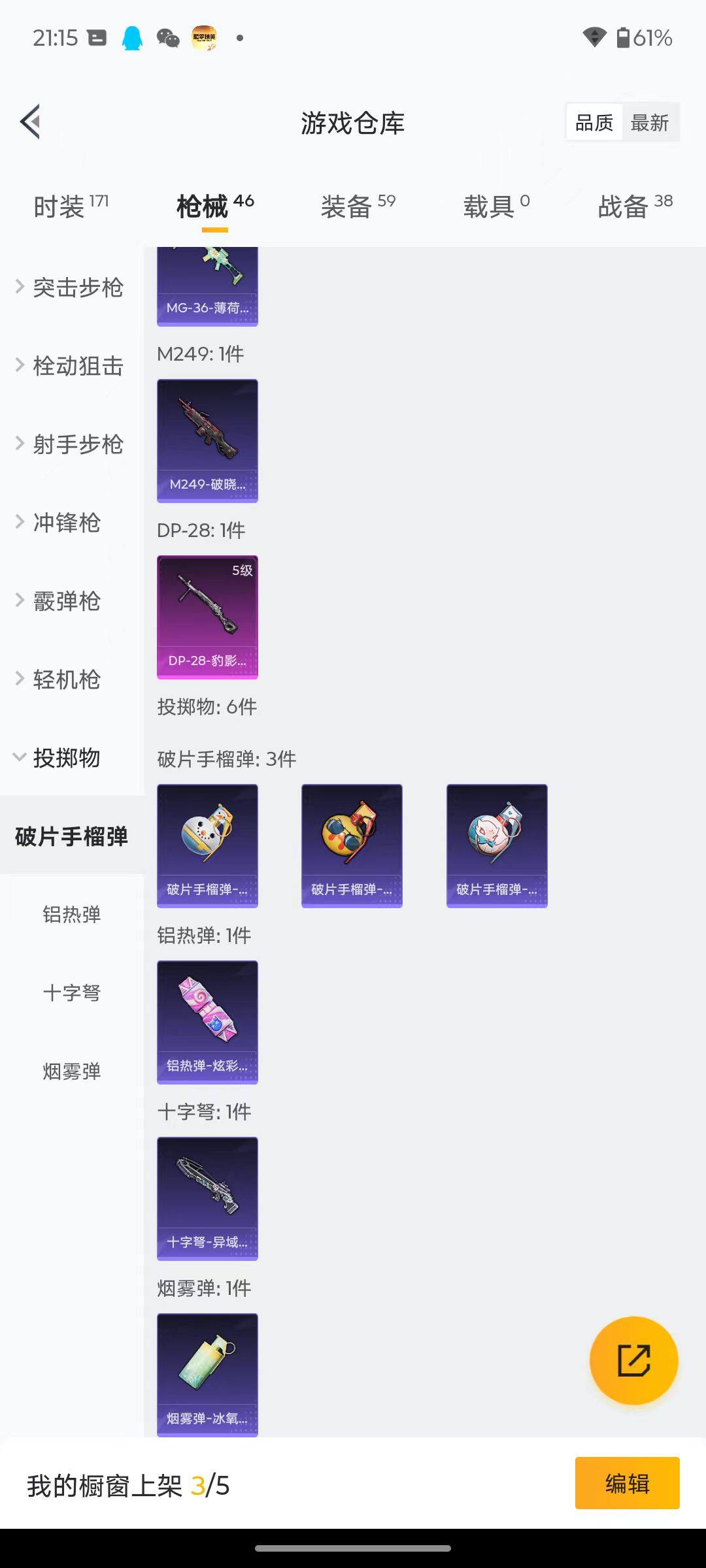Open the M249-破晓 weapon skin
Screen dimensions: 706x1568
tap(207, 440)
